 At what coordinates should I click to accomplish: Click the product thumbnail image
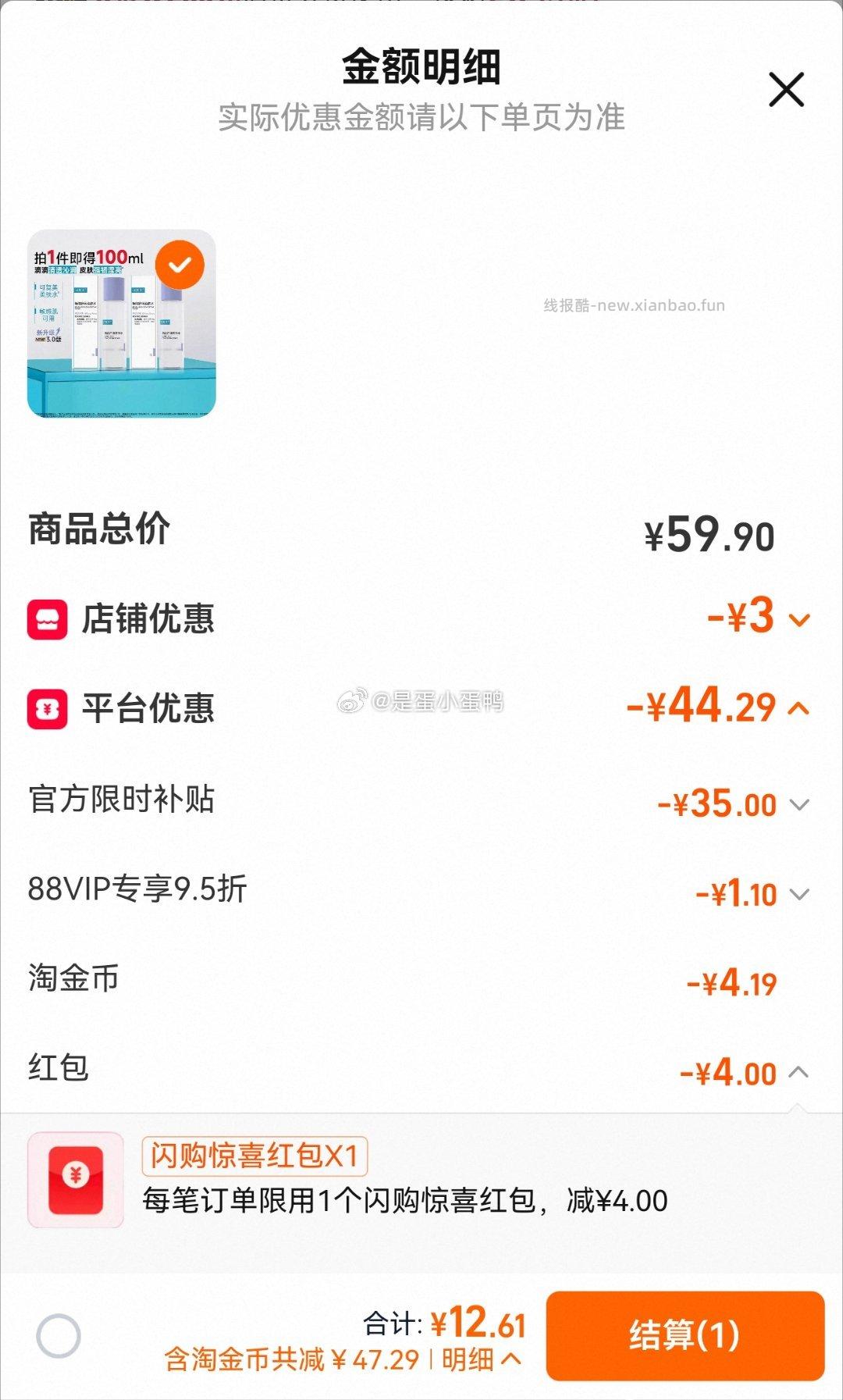tap(125, 328)
